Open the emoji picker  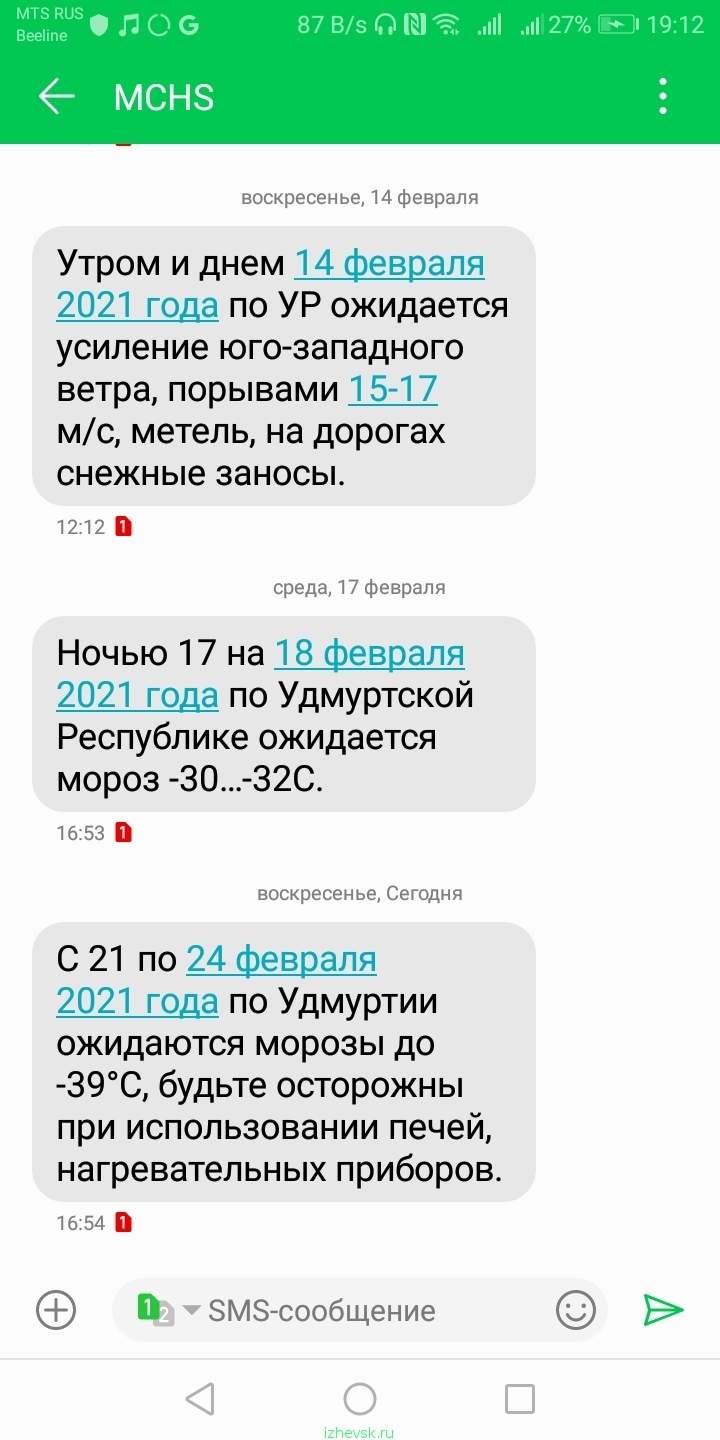[x=576, y=1310]
